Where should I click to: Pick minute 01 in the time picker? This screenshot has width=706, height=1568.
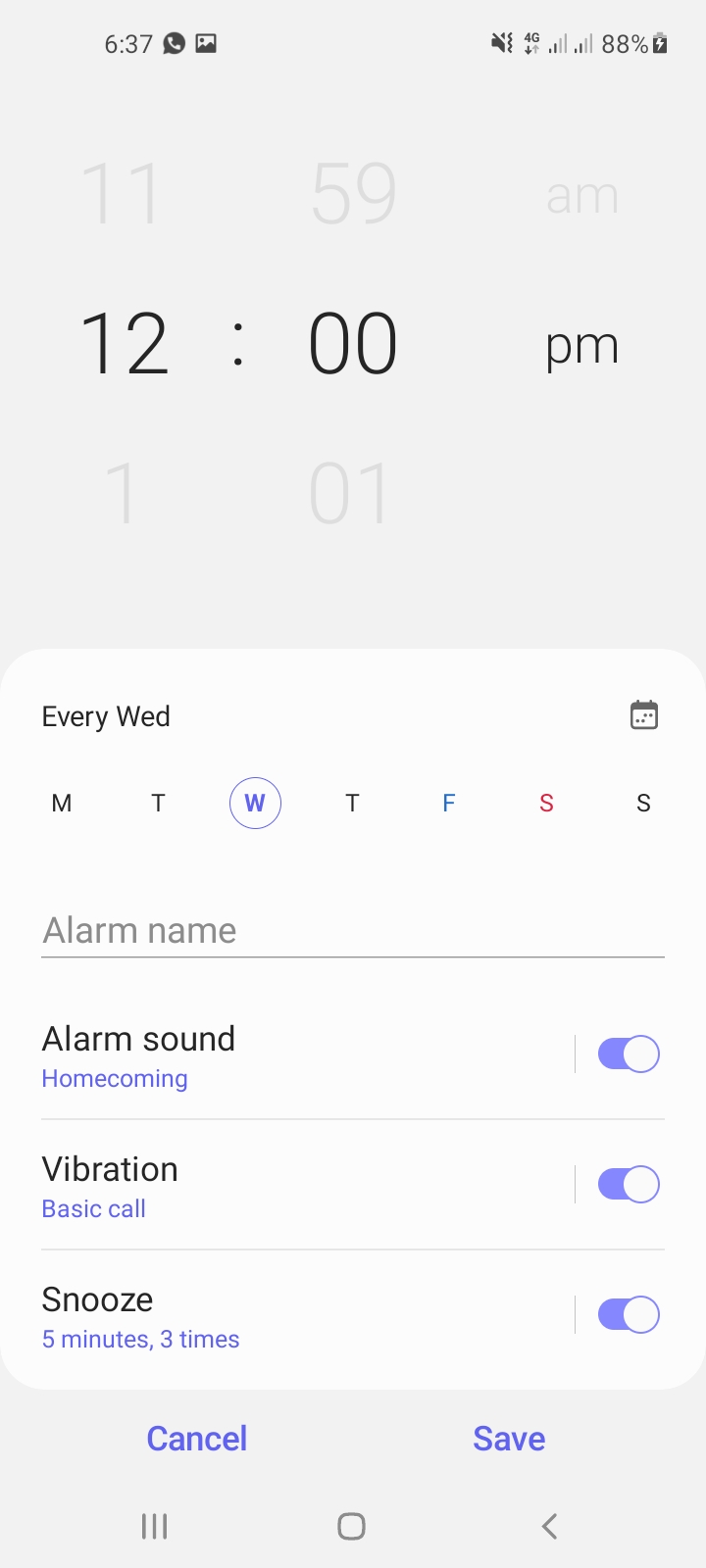[351, 493]
